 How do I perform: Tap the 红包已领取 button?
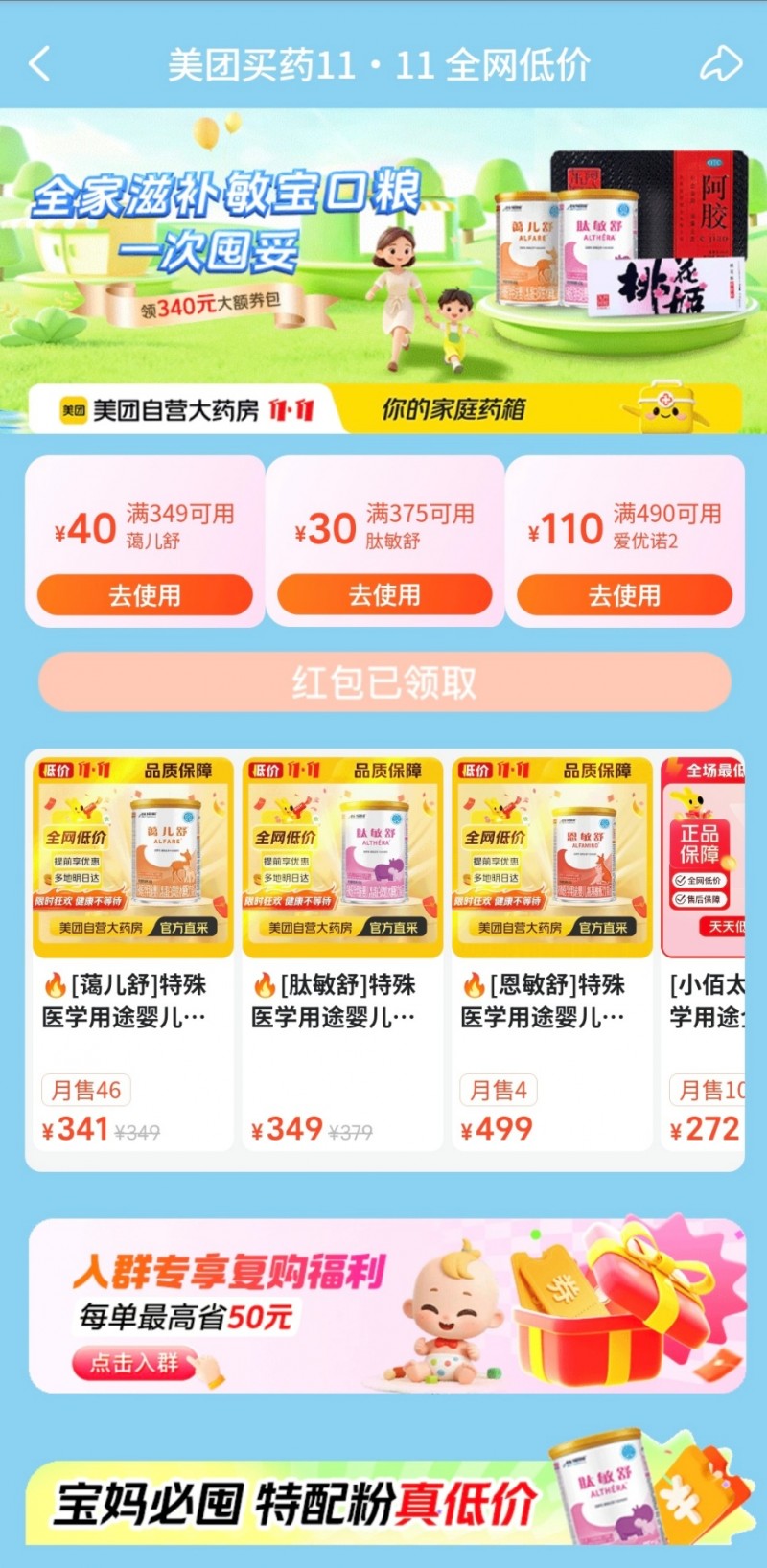(x=384, y=682)
